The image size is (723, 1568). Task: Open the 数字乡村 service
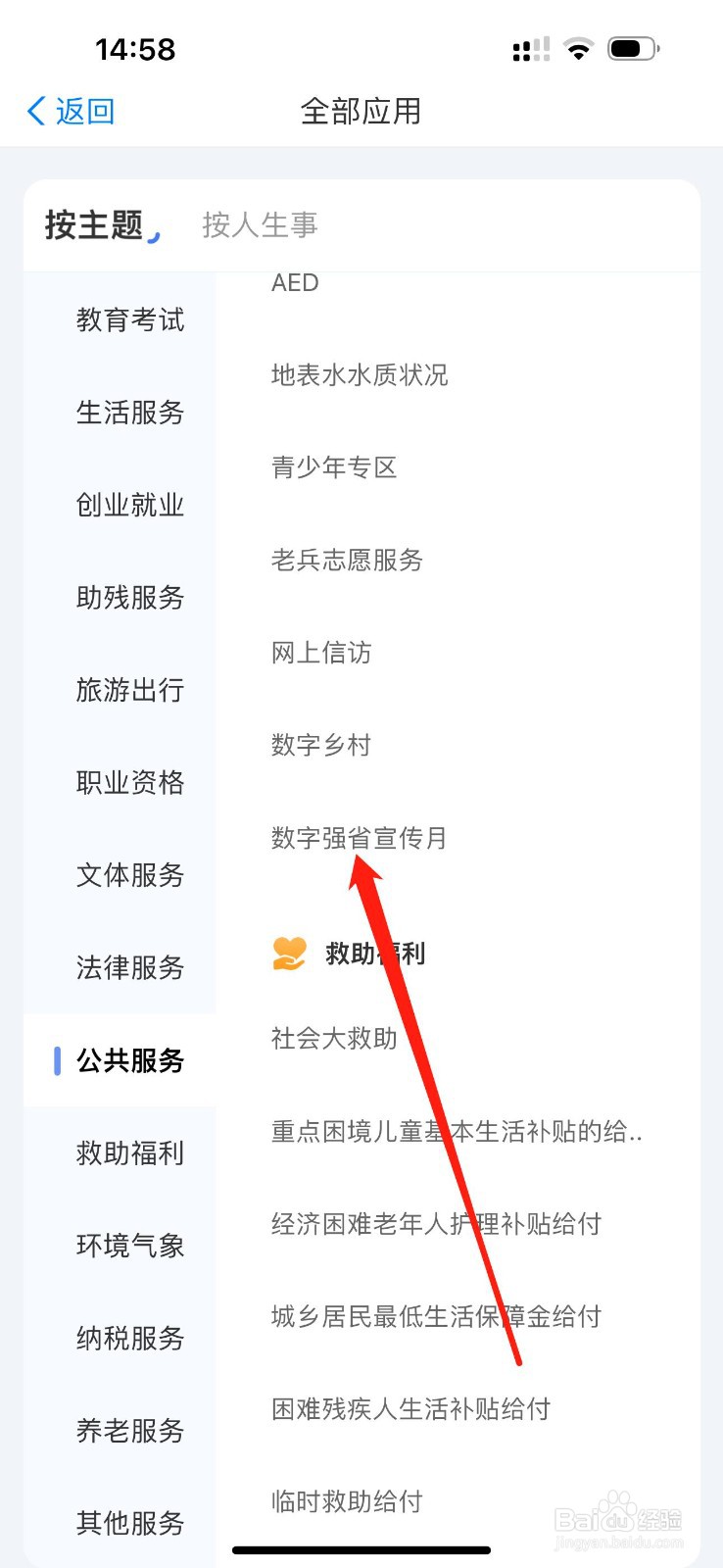[x=320, y=745]
